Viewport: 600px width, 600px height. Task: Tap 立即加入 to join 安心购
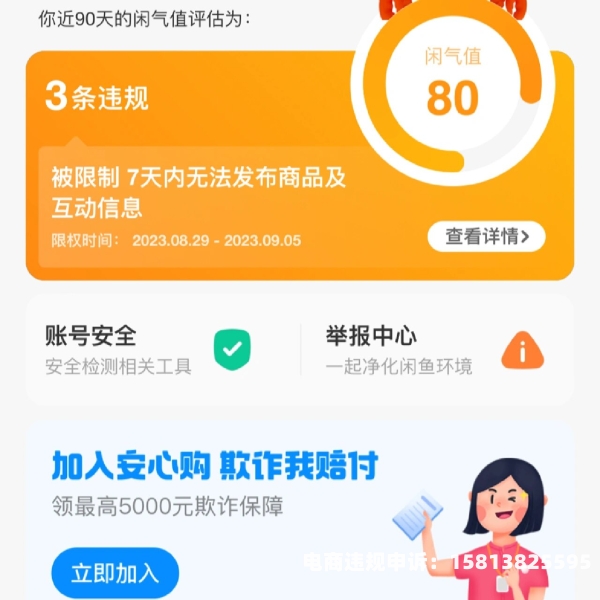tap(115, 573)
